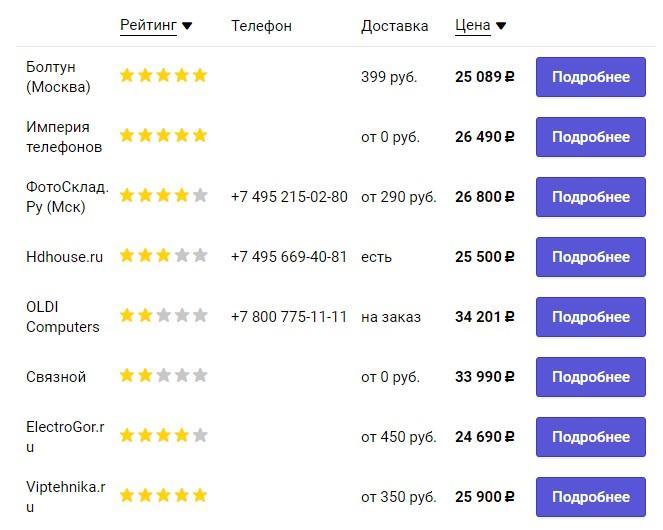Select Подробнее for Связной
This screenshot has width=663, height=530.
[590, 377]
